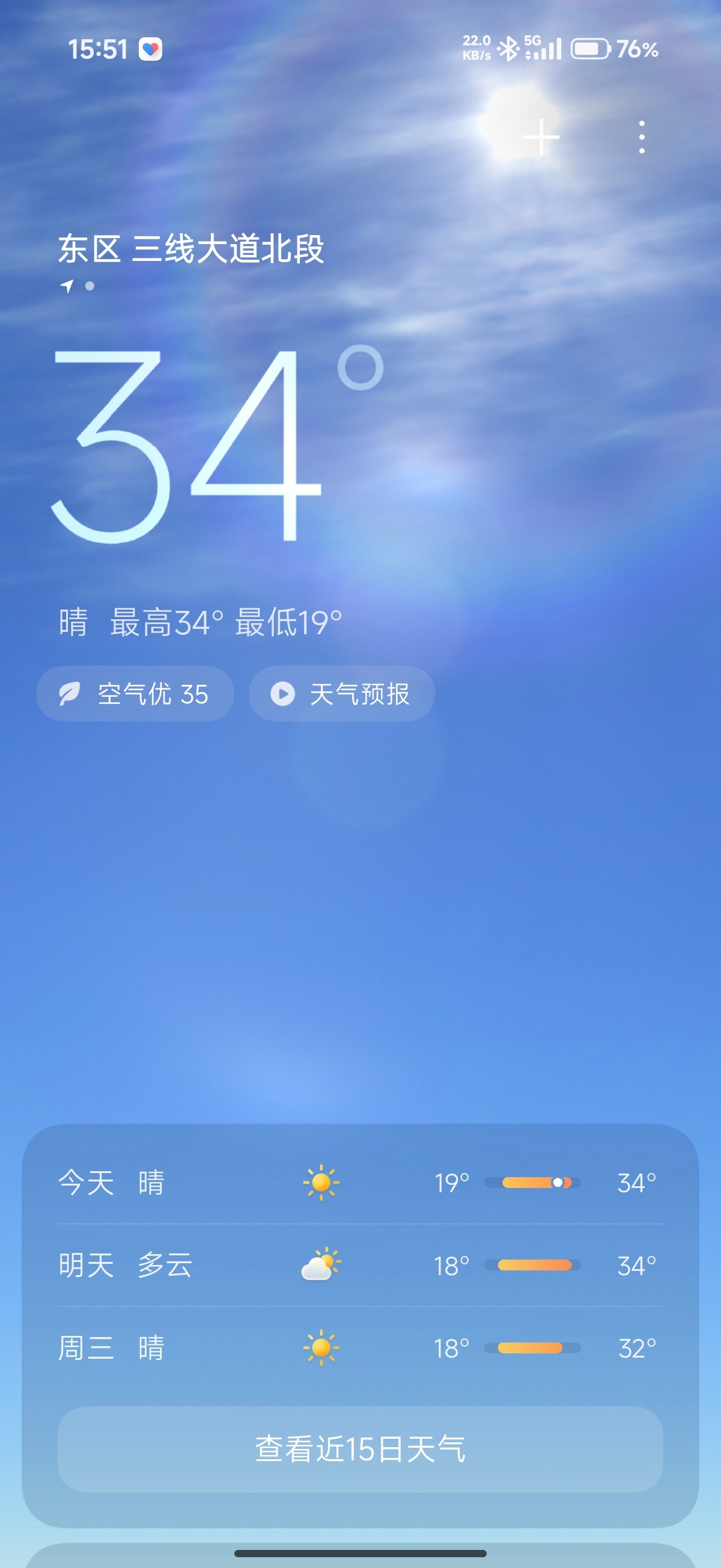The width and height of the screenshot is (721, 1568).
Task: Tap the play icon next to 天气预报
Action: point(282,693)
